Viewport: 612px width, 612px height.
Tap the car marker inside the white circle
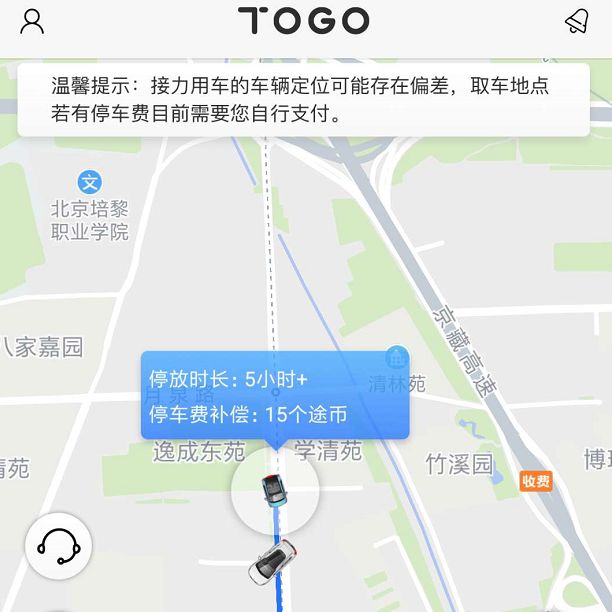pyautogui.click(x=273, y=490)
